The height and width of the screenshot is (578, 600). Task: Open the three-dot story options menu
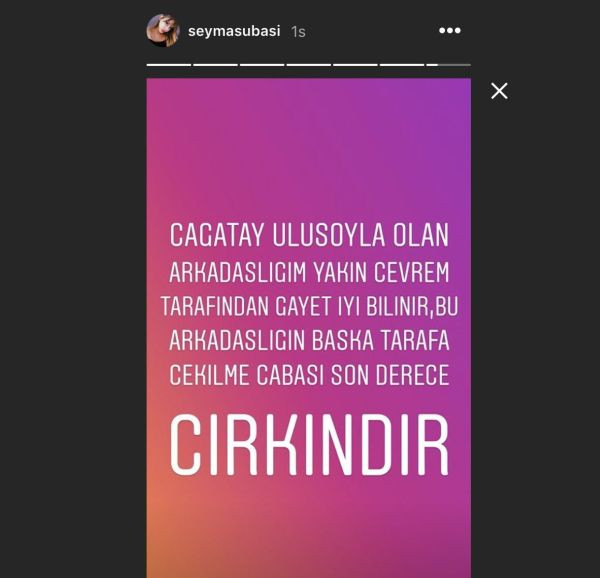point(450,31)
